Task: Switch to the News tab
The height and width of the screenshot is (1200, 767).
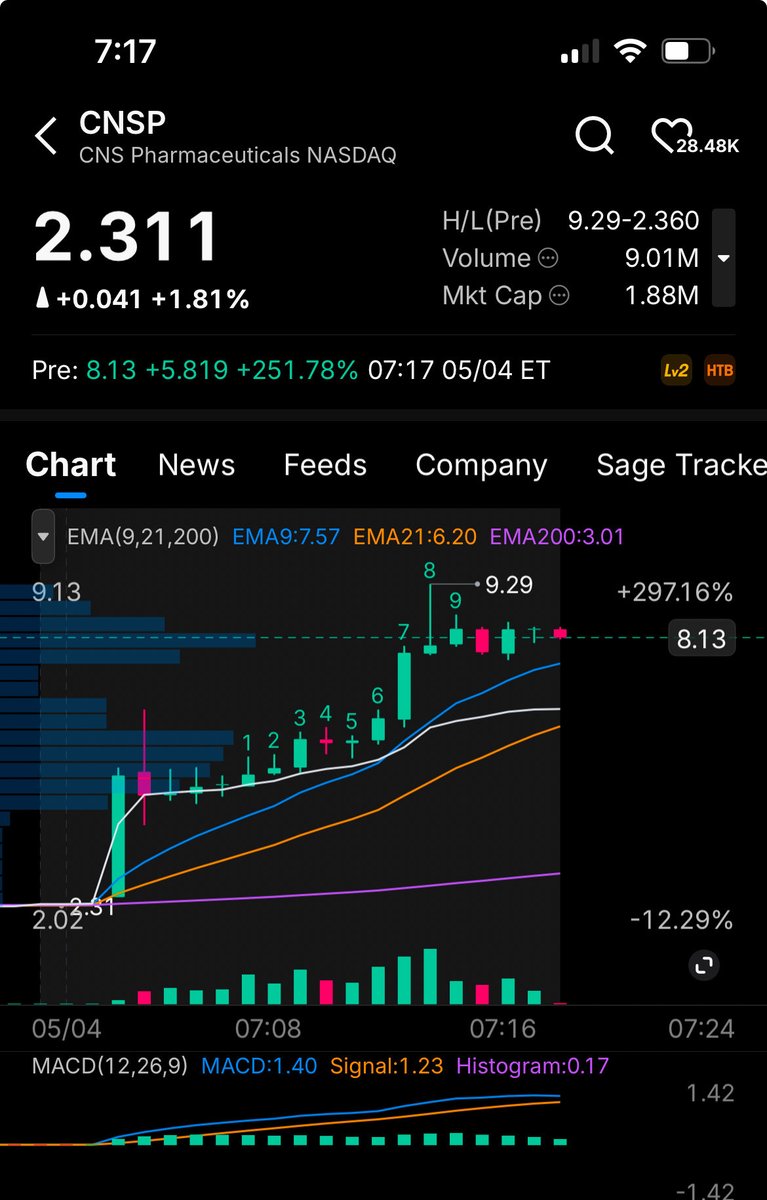Action: 196,465
